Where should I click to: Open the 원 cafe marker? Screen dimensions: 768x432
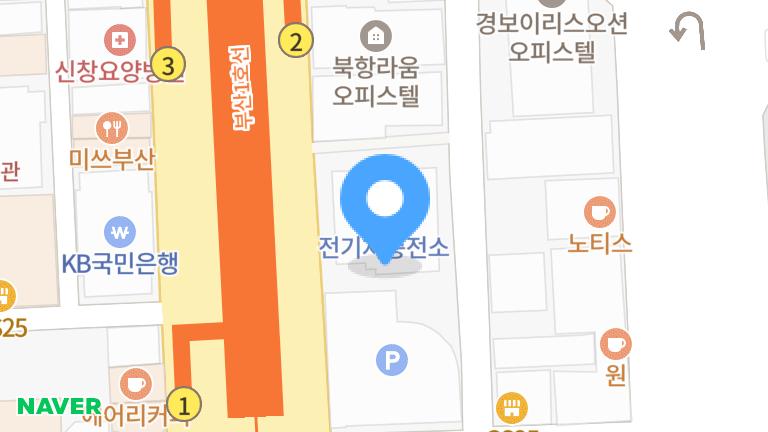(x=616, y=344)
